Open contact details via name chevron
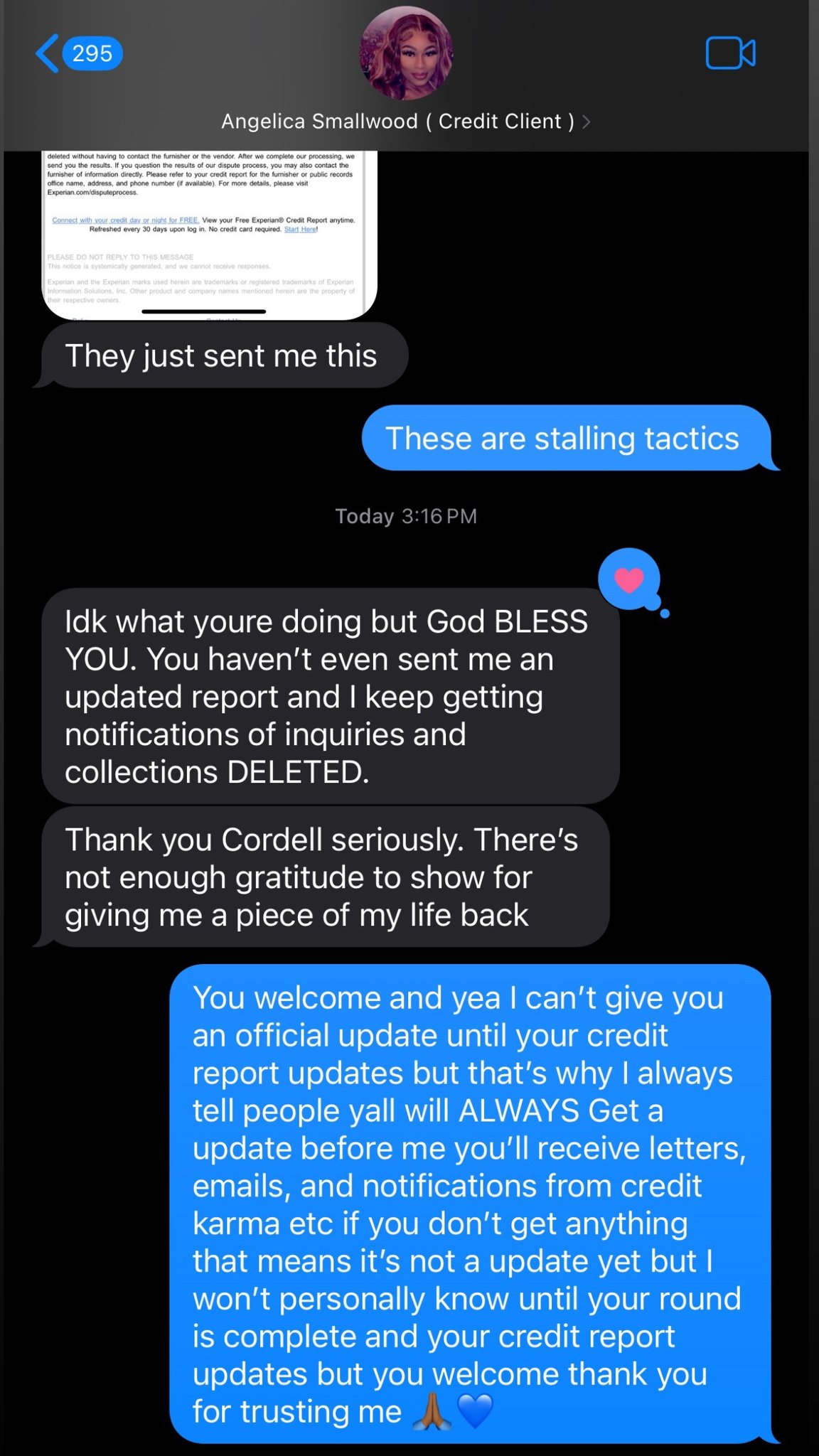The height and width of the screenshot is (1456, 819). point(587,122)
